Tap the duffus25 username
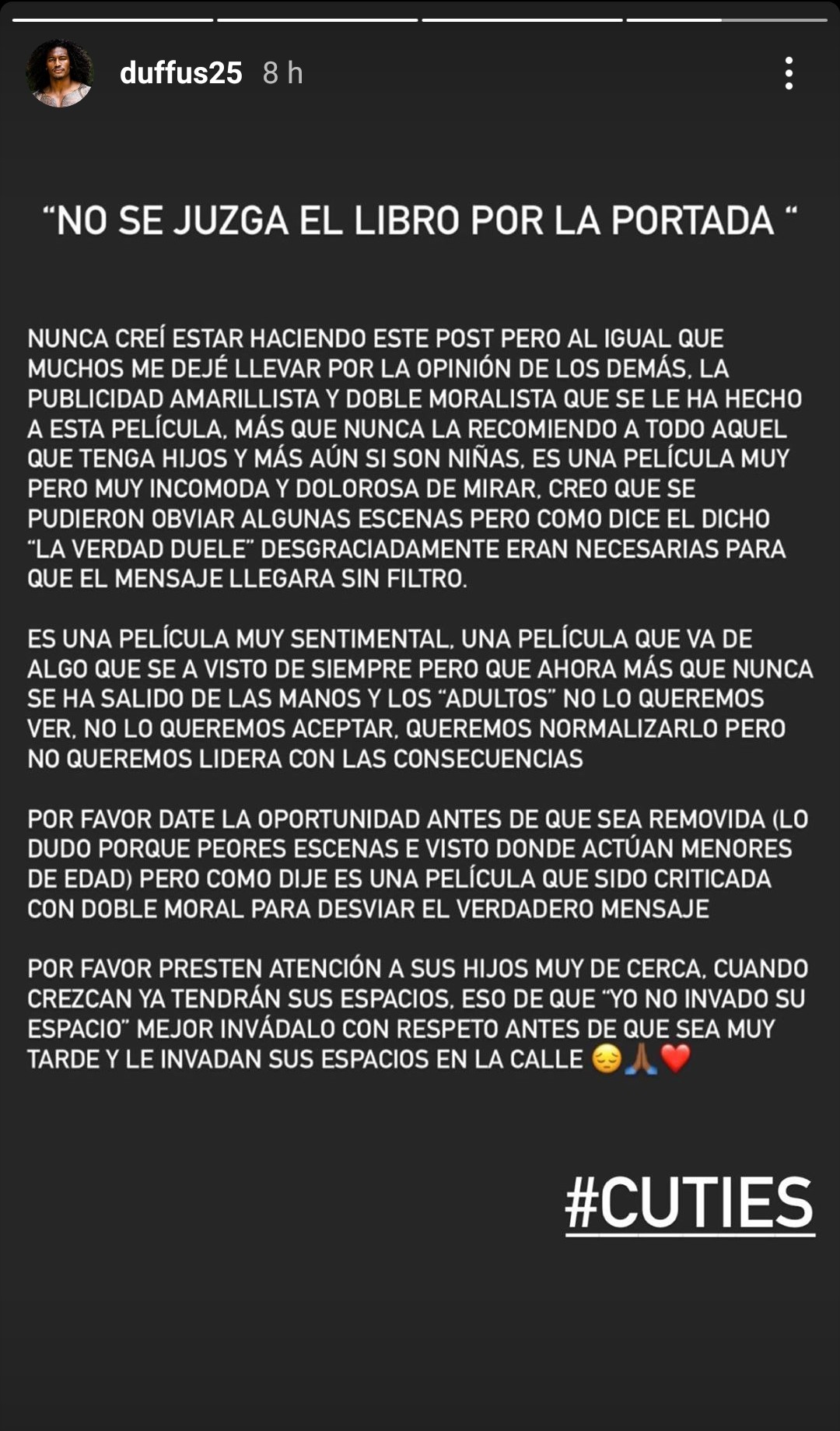 click(180, 73)
